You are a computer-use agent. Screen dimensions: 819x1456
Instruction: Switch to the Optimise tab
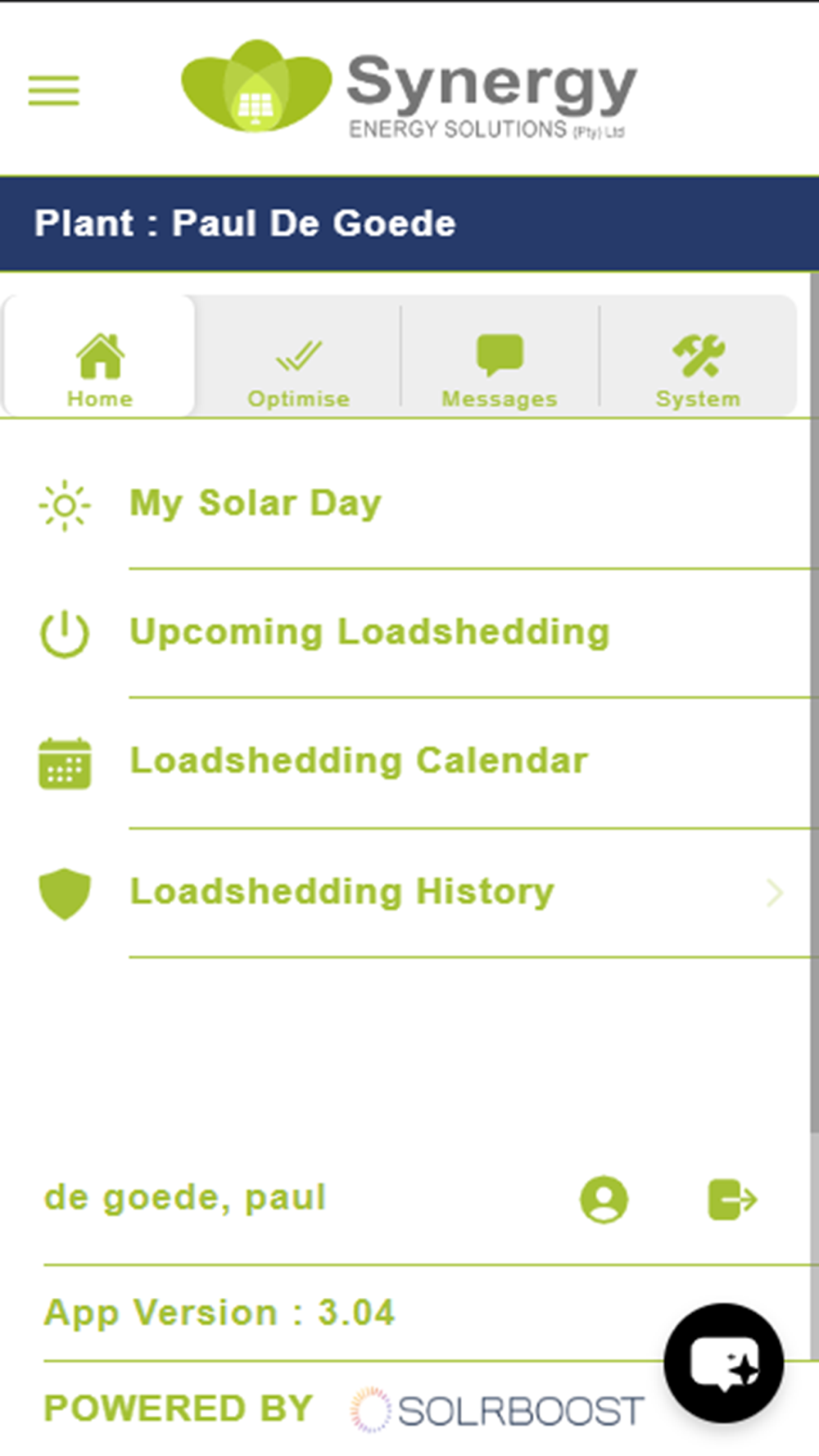pos(299,369)
